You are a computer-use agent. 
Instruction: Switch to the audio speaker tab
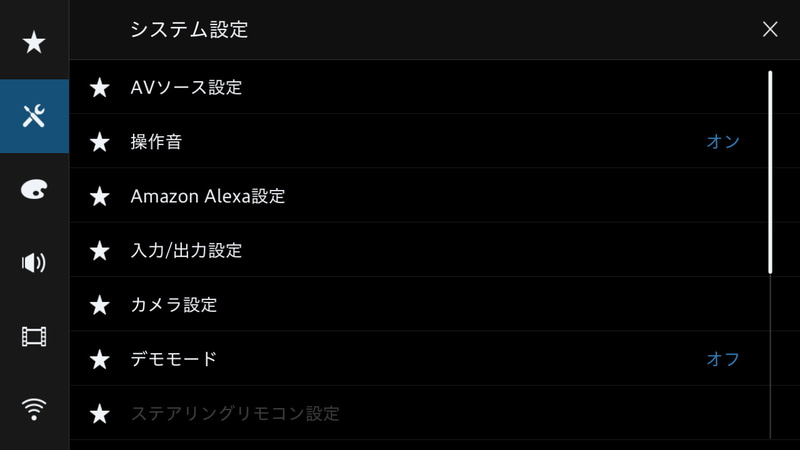34,263
